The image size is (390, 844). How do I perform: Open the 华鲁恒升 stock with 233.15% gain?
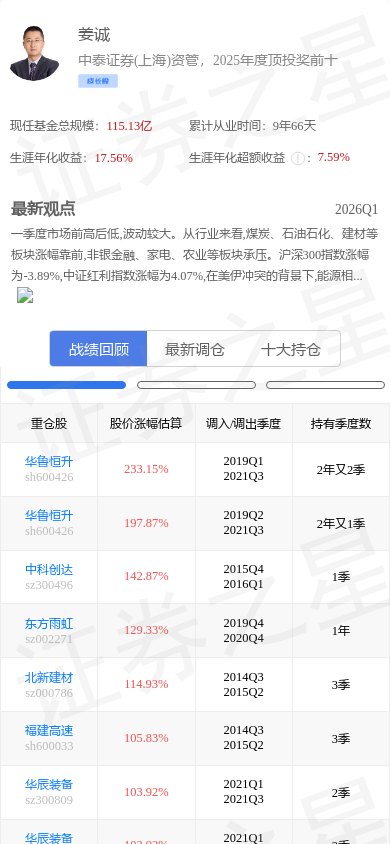point(49,462)
